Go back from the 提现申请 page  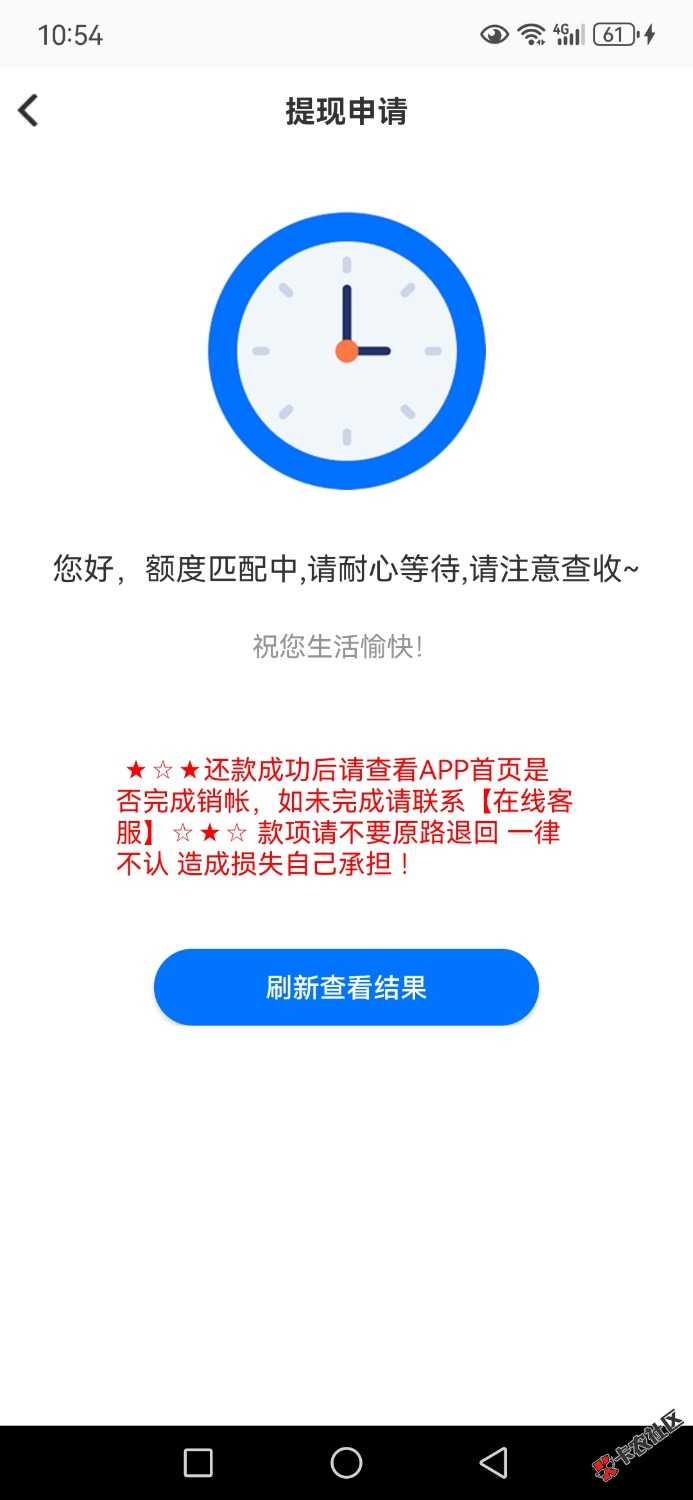(28, 111)
